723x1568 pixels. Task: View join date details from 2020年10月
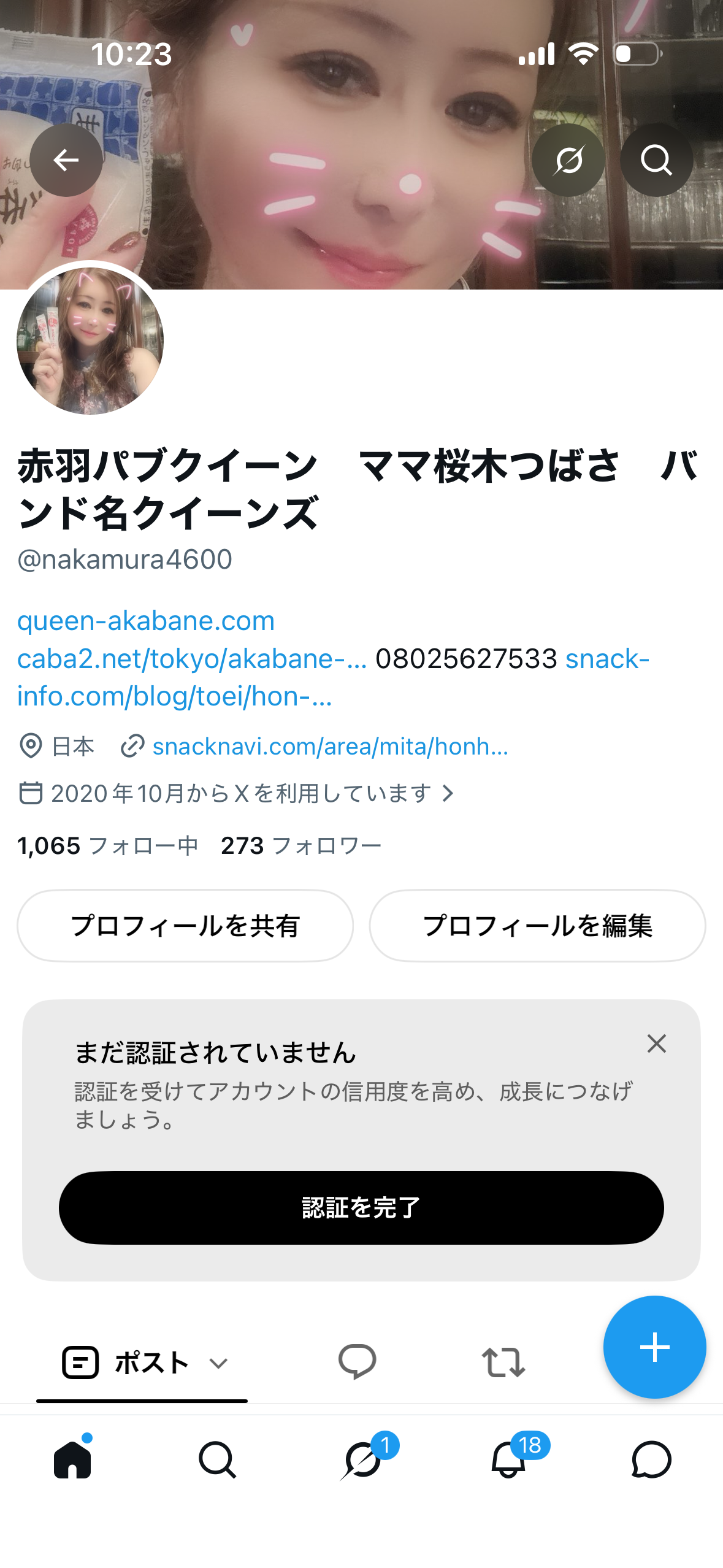(x=237, y=794)
